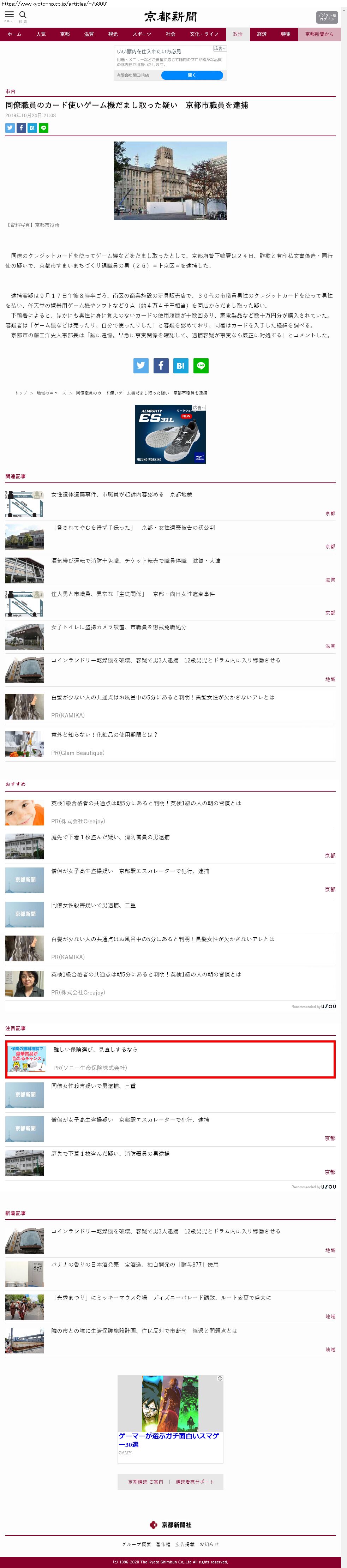
Task: Open the 女性遺体遺棄事件 related article
Action: (x=121, y=494)
